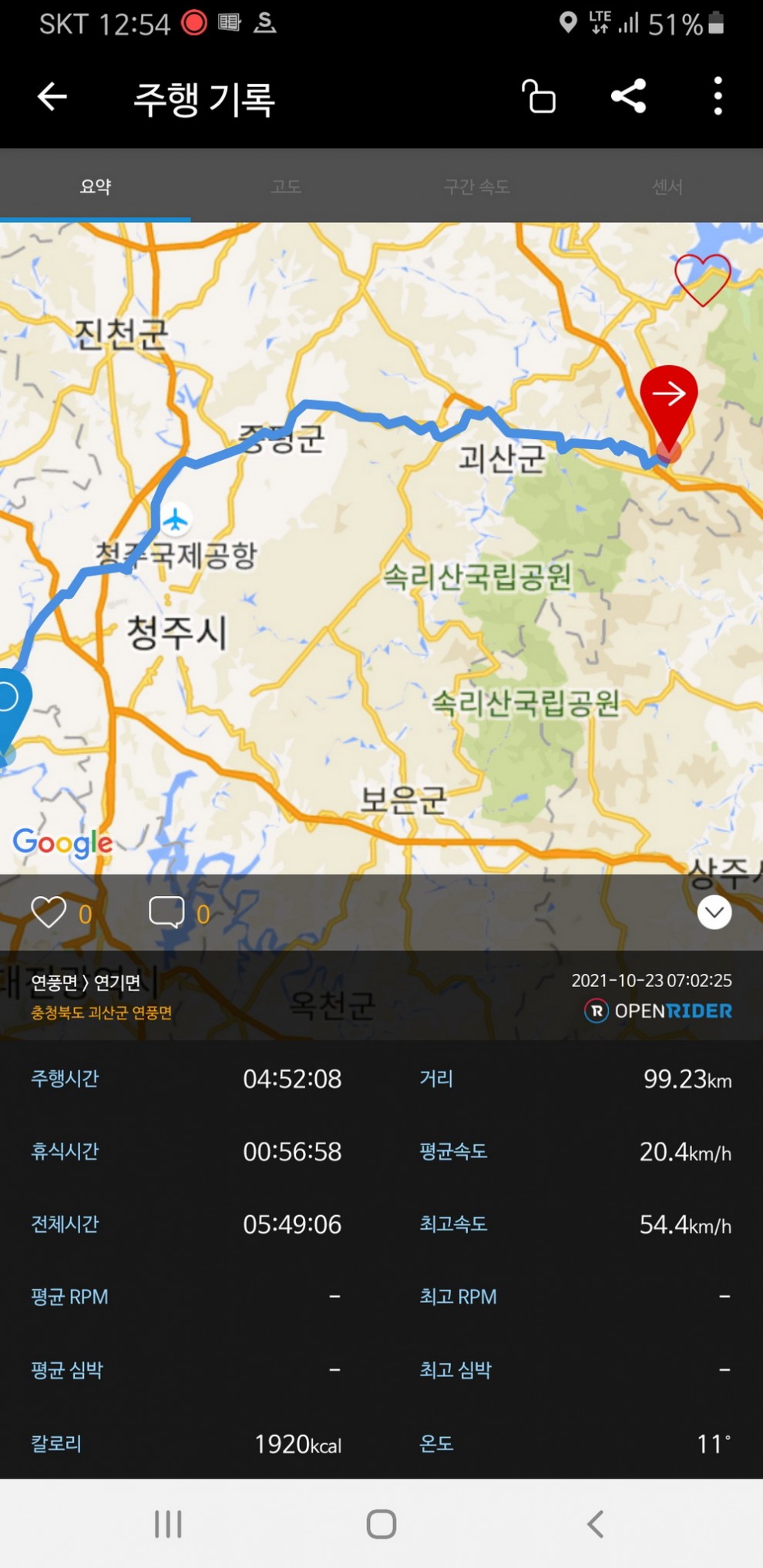Open comments on this ride

coord(166,913)
